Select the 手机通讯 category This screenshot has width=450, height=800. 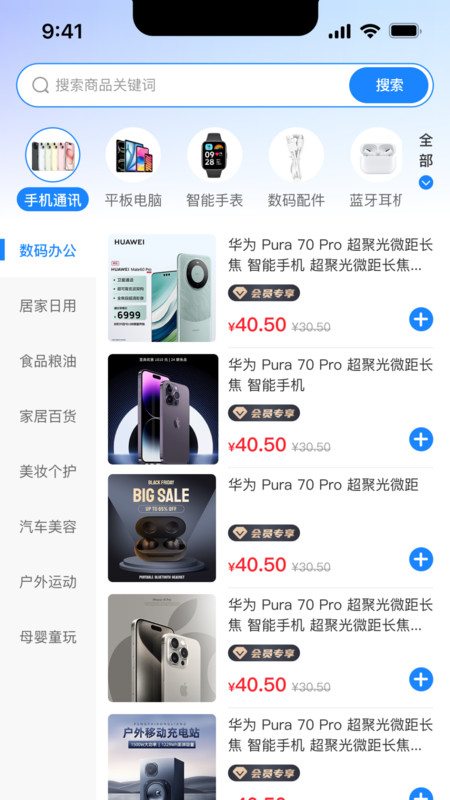(53, 169)
